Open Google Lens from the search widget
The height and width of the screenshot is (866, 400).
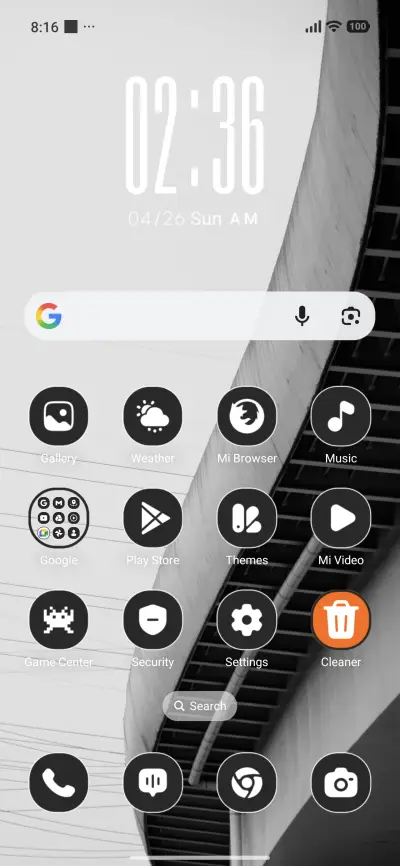[351, 316]
